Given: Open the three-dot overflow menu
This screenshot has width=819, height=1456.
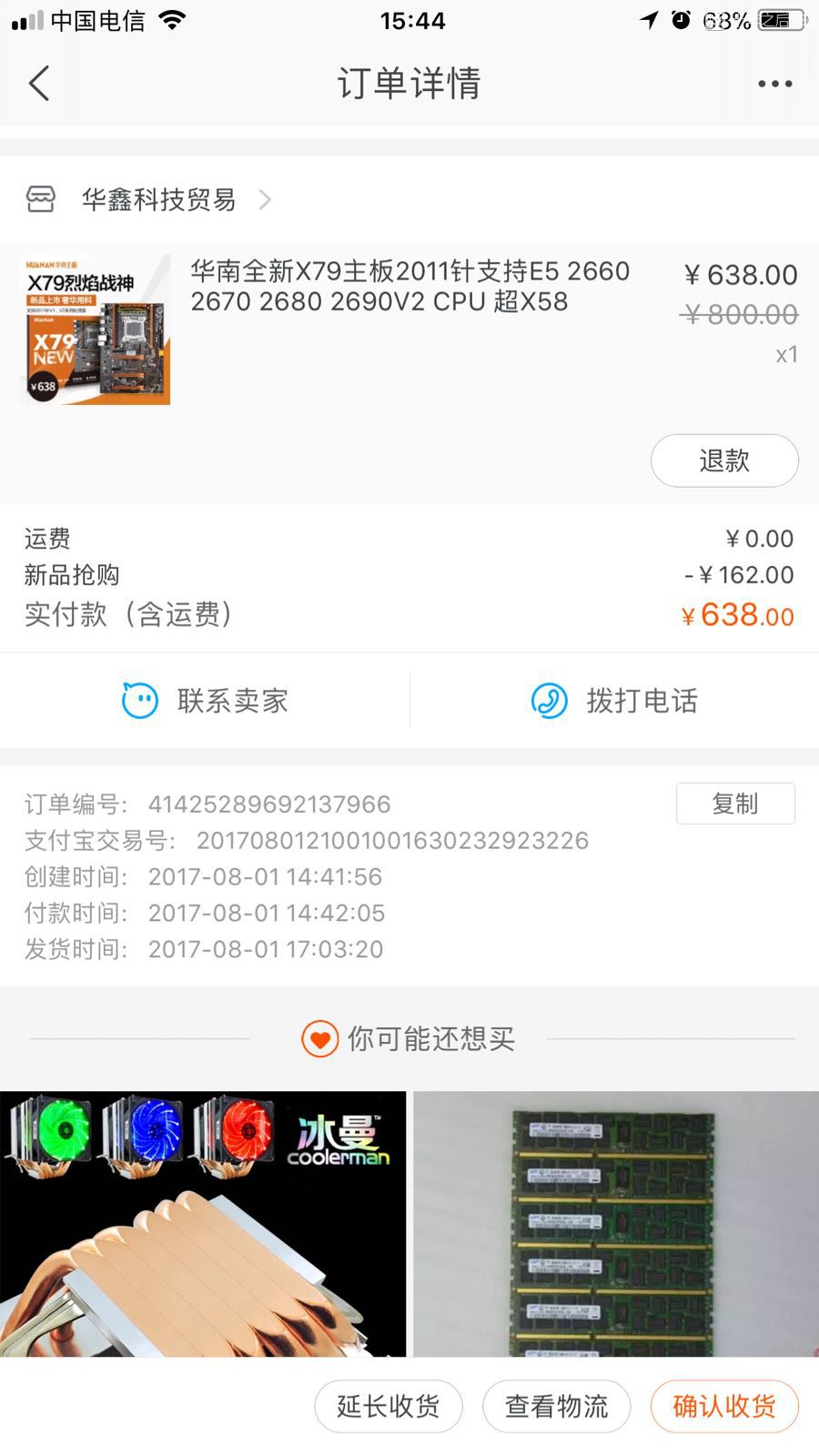Looking at the screenshot, I should pos(774,84).
